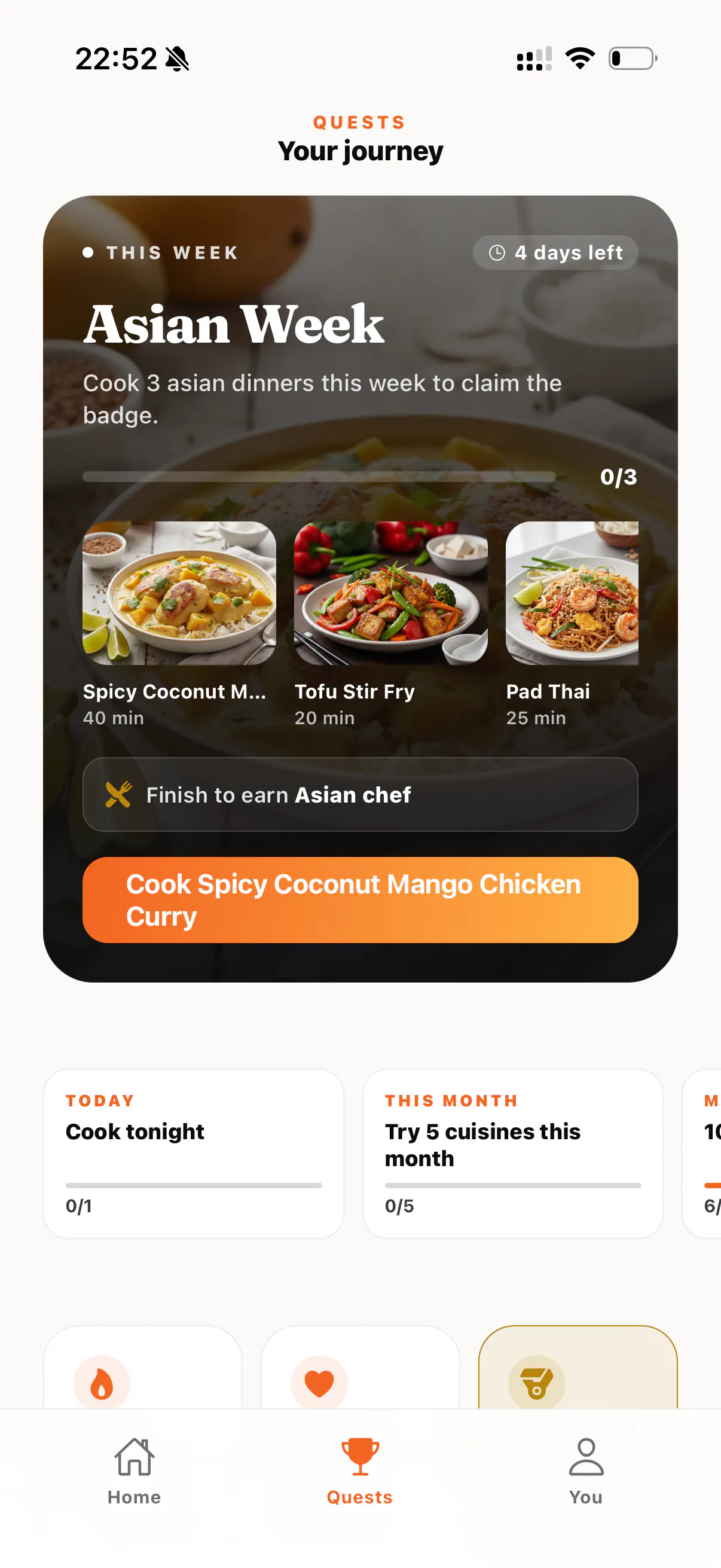
Task: View the Asian chef badge reward
Action: pyautogui.click(x=360, y=794)
